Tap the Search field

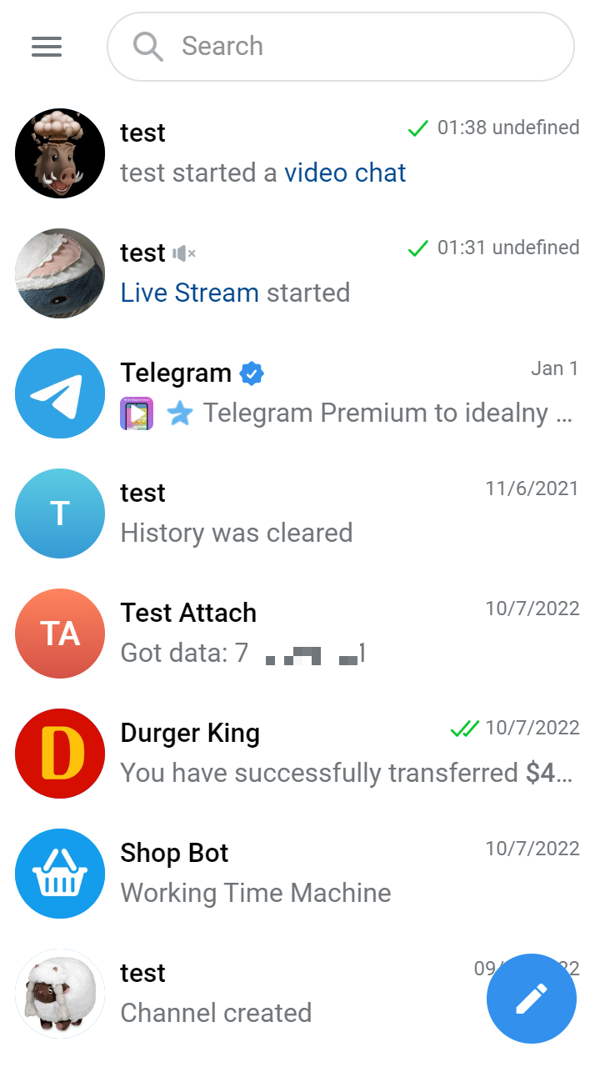click(x=340, y=47)
